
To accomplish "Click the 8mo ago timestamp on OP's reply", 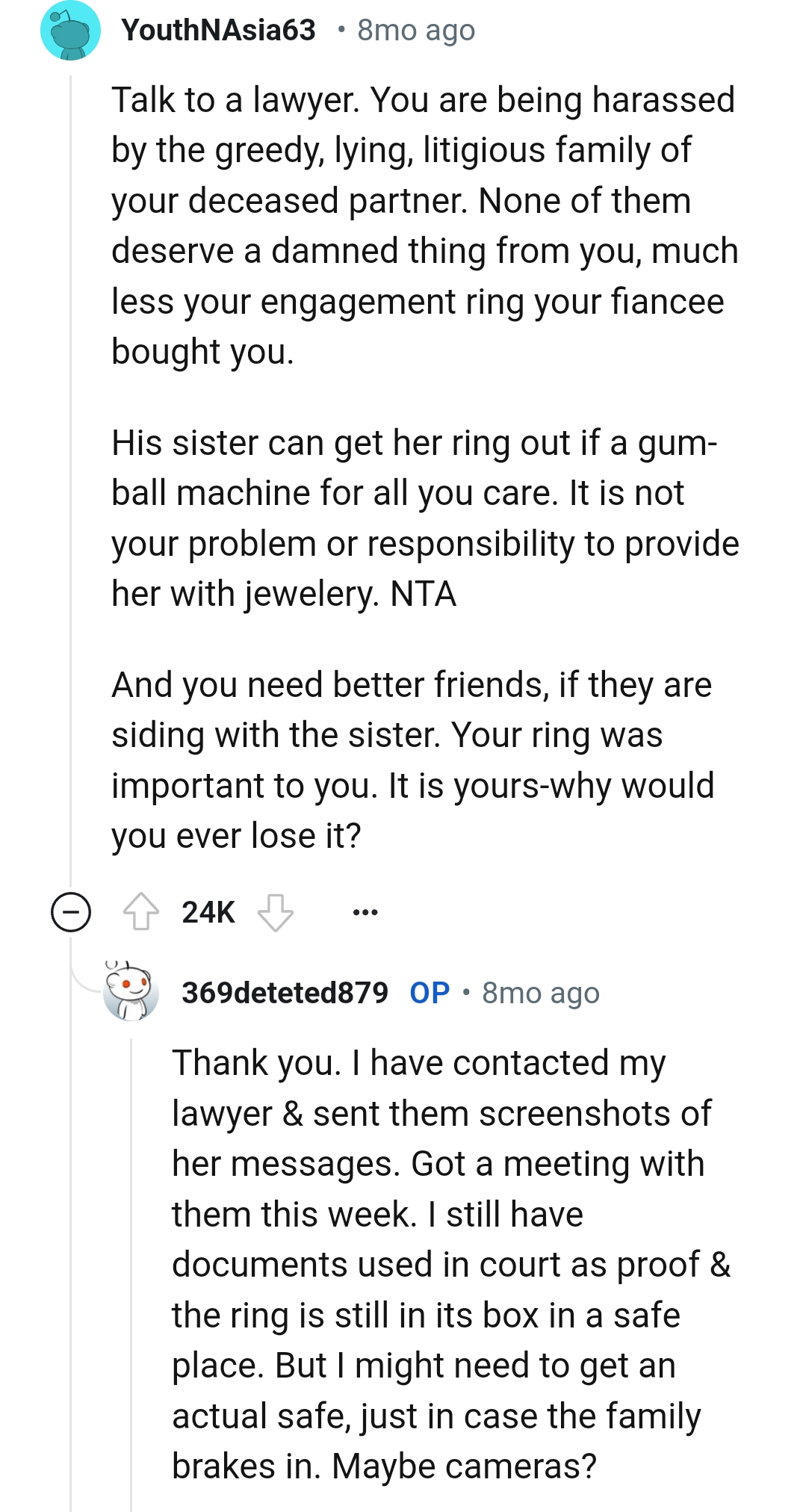I will click(x=542, y=991).
